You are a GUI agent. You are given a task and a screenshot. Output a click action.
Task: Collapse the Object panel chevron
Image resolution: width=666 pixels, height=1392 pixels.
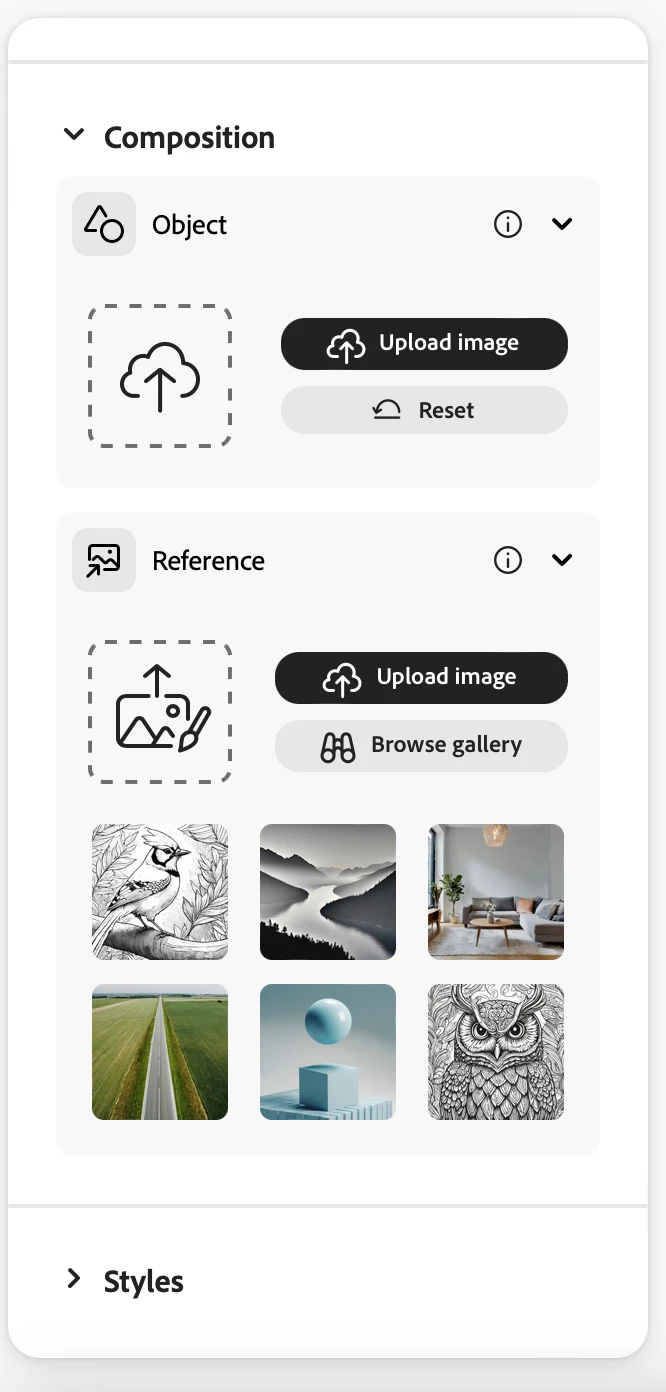tap(562, 225)
